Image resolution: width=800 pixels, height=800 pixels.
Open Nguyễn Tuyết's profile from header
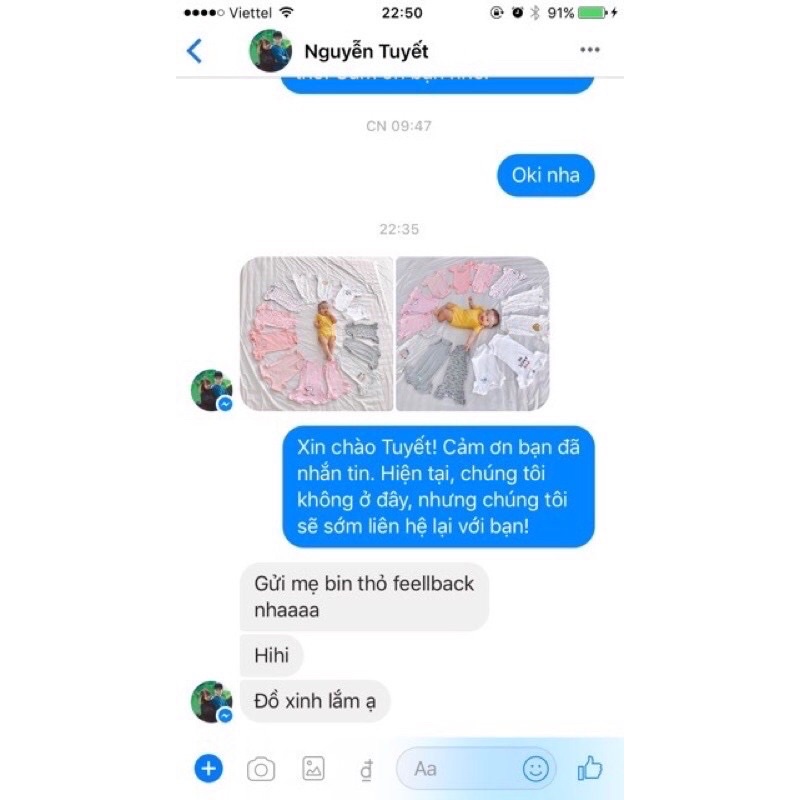coord(366,51)
